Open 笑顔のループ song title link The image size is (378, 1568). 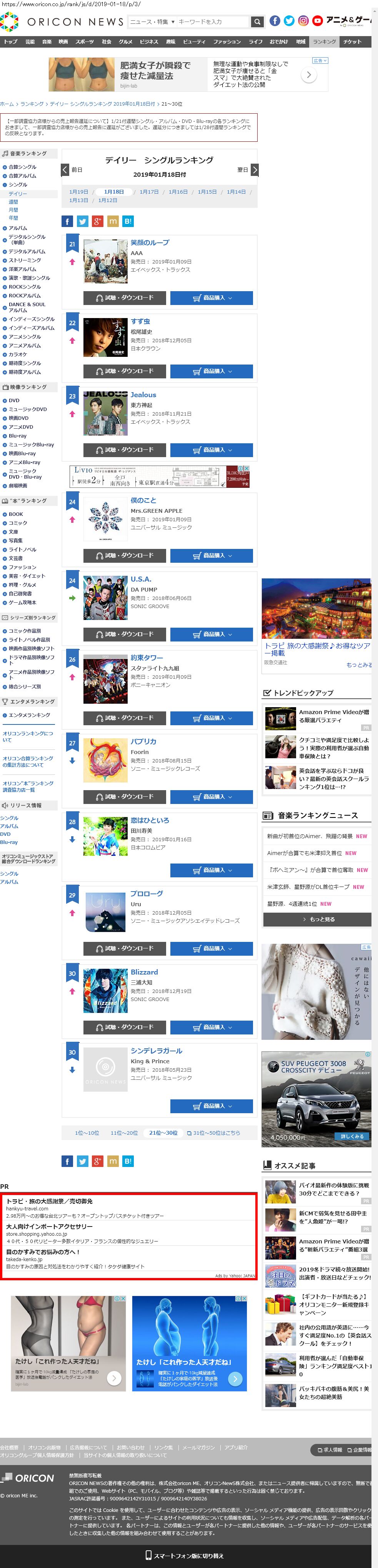tap(150, 243)
